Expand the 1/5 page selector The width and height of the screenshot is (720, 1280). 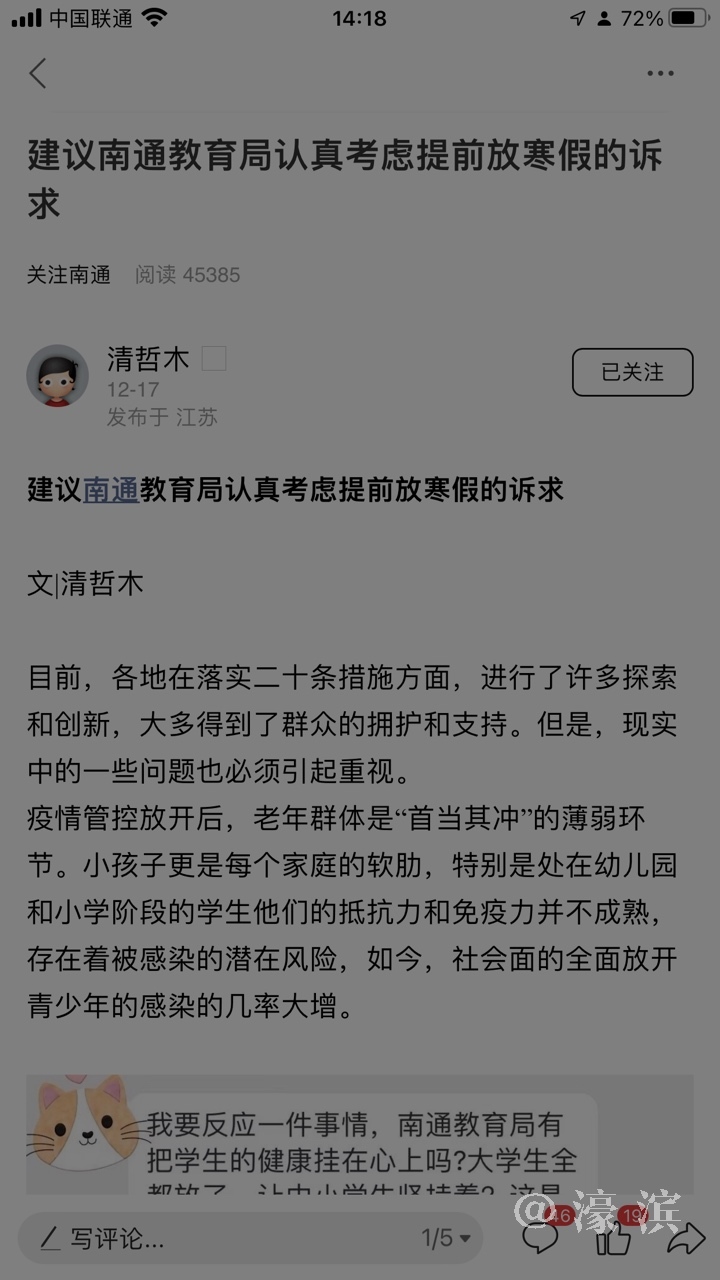[x=446, y=1238]
